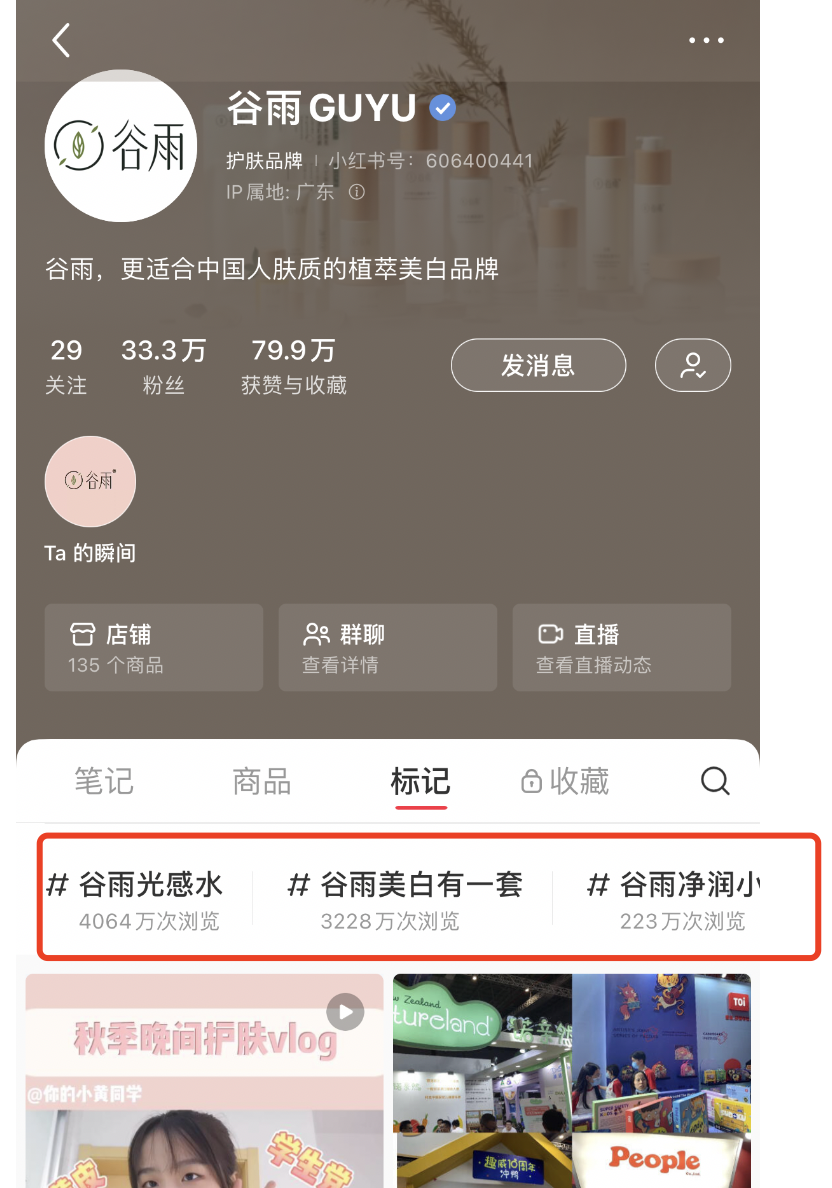View the 33.3万 粉丝 followers list
This screenshot has width=832, height=1188.
pyautogui.click(x=164, y=366)
